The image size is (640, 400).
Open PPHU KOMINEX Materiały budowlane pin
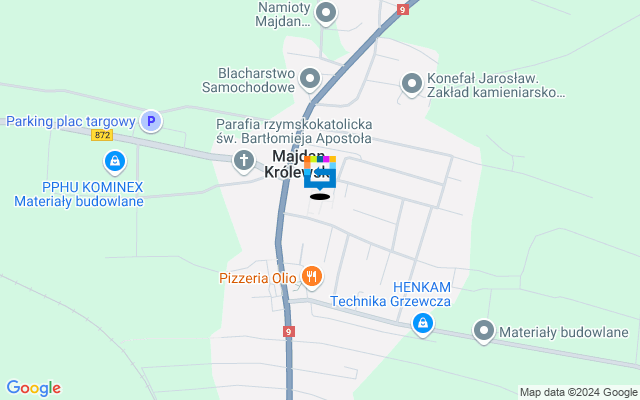[x=115, y=160]
